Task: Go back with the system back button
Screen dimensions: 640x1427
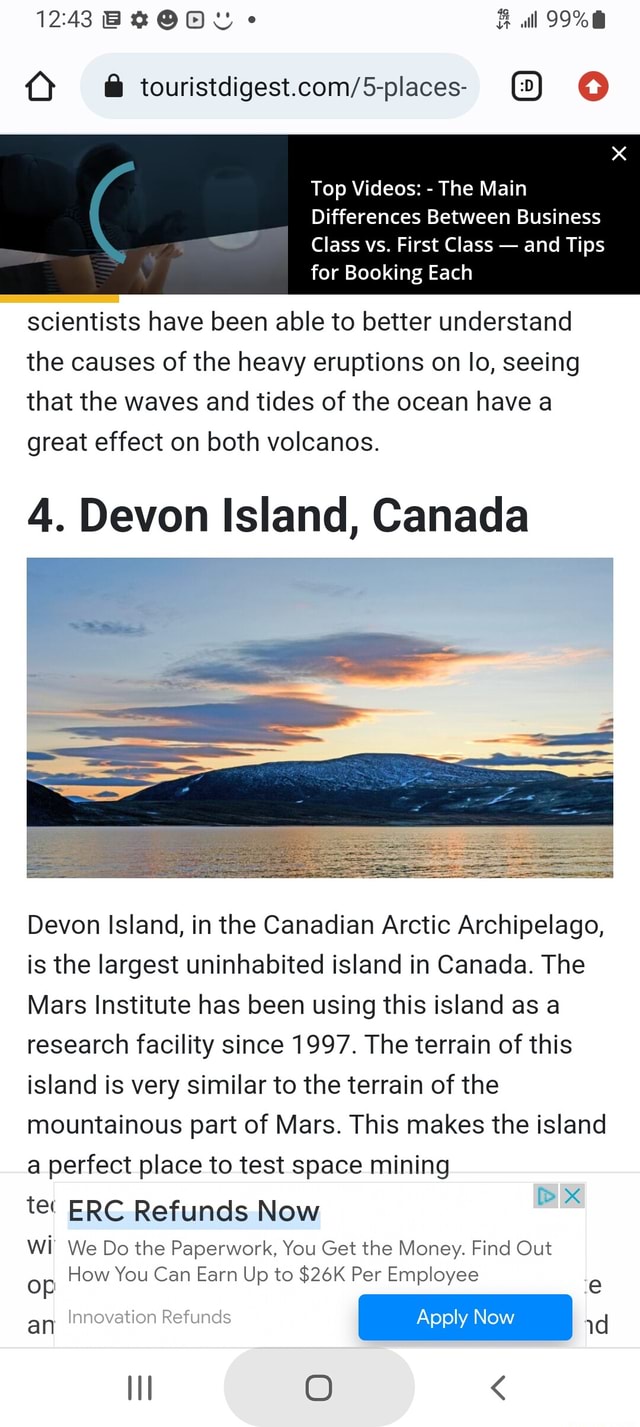Action: coord(498,1387)
